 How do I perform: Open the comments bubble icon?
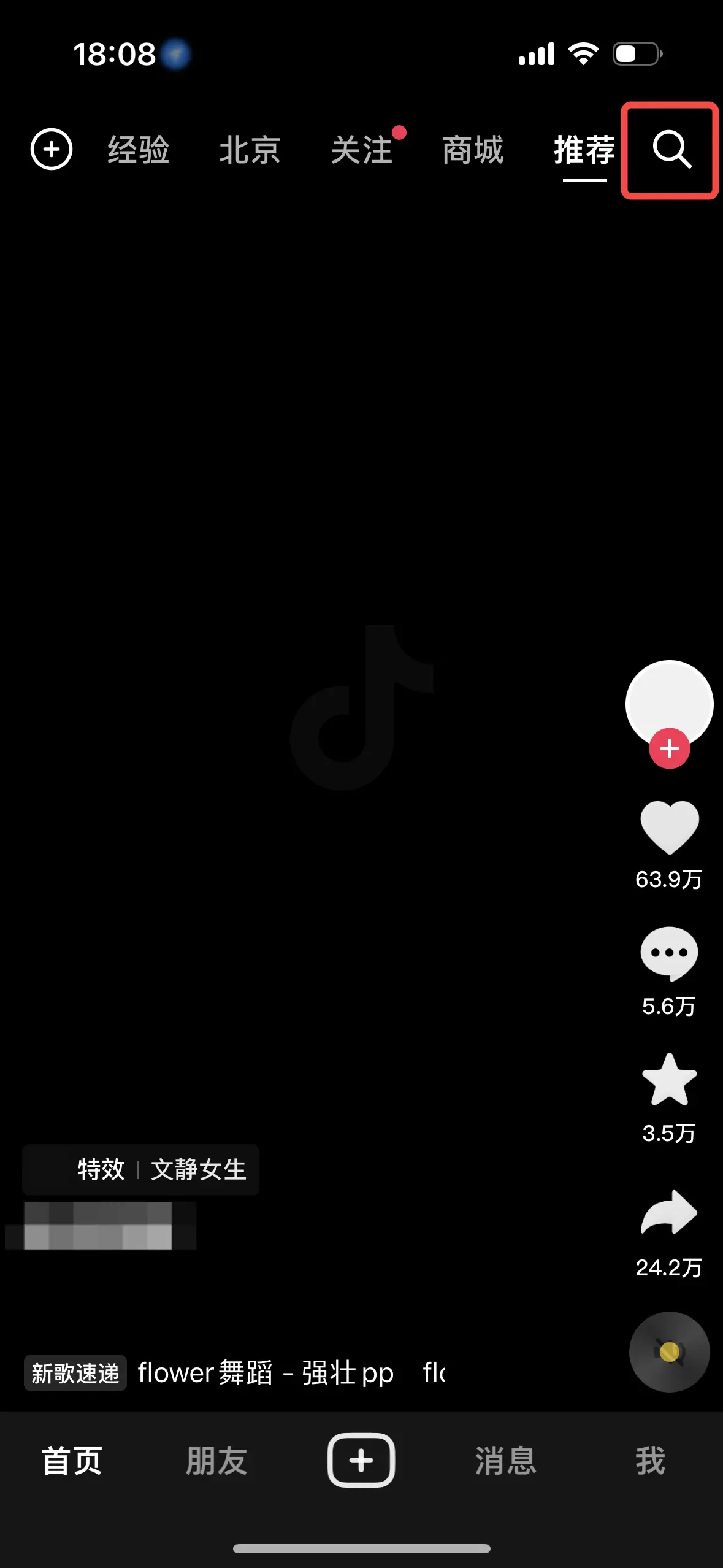669,954
